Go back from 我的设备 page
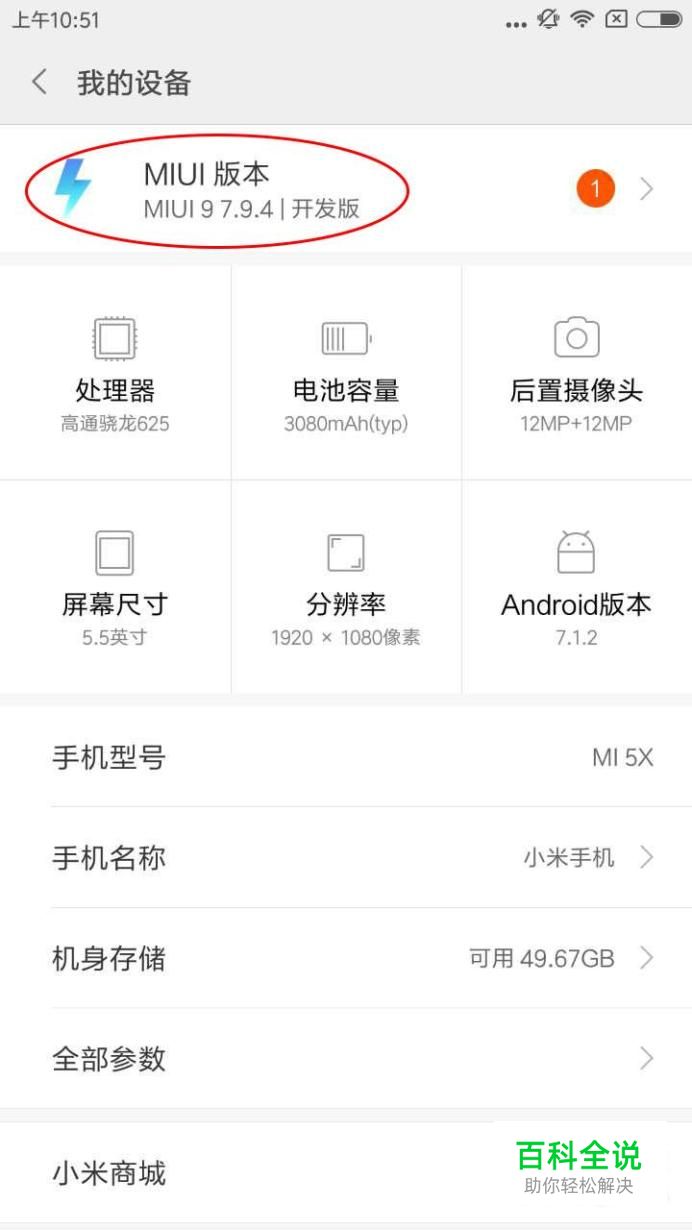Viewport: 692px width, 1230px height. (40, 82)
